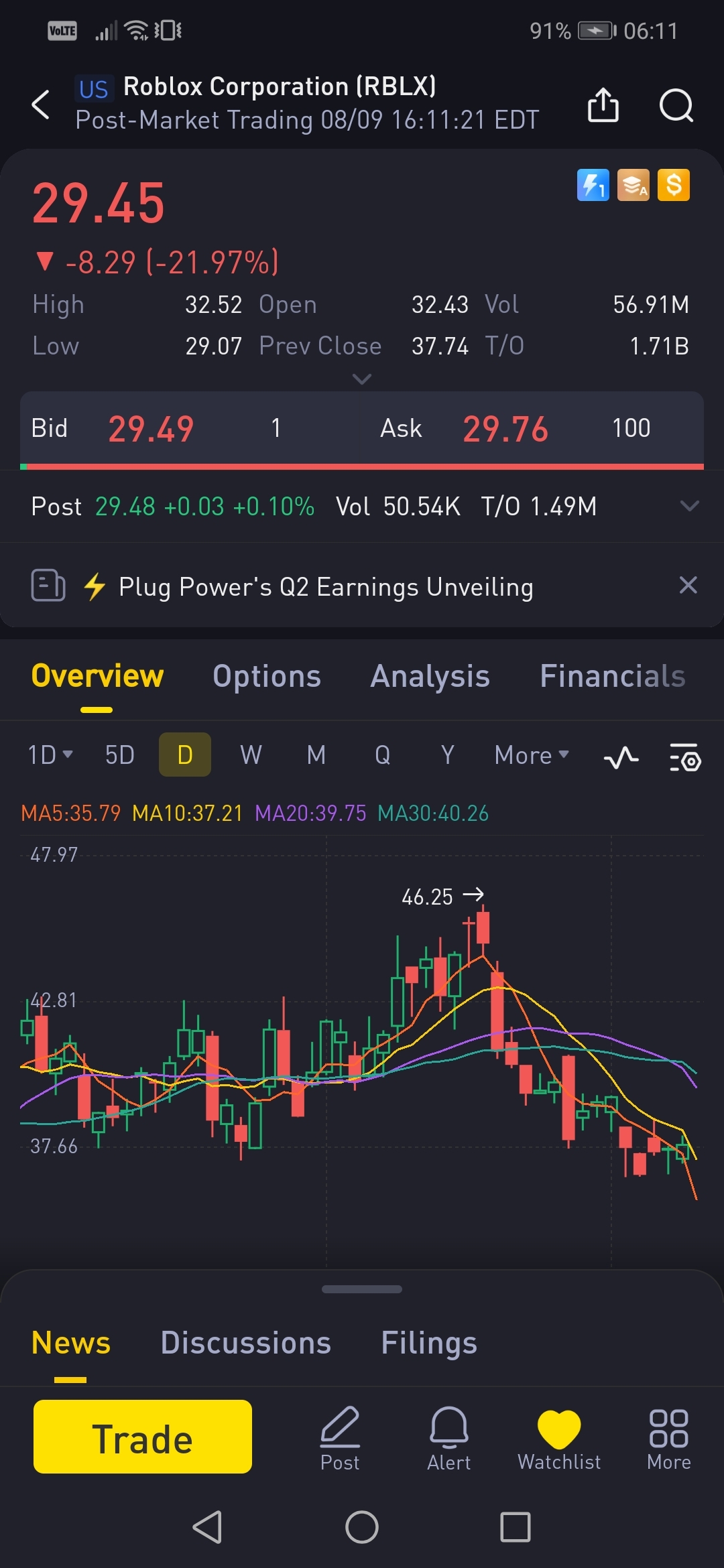Dismiss the Plug Power earnings banner
This screenshot has width=724, height=1568.
coord(688,586)
